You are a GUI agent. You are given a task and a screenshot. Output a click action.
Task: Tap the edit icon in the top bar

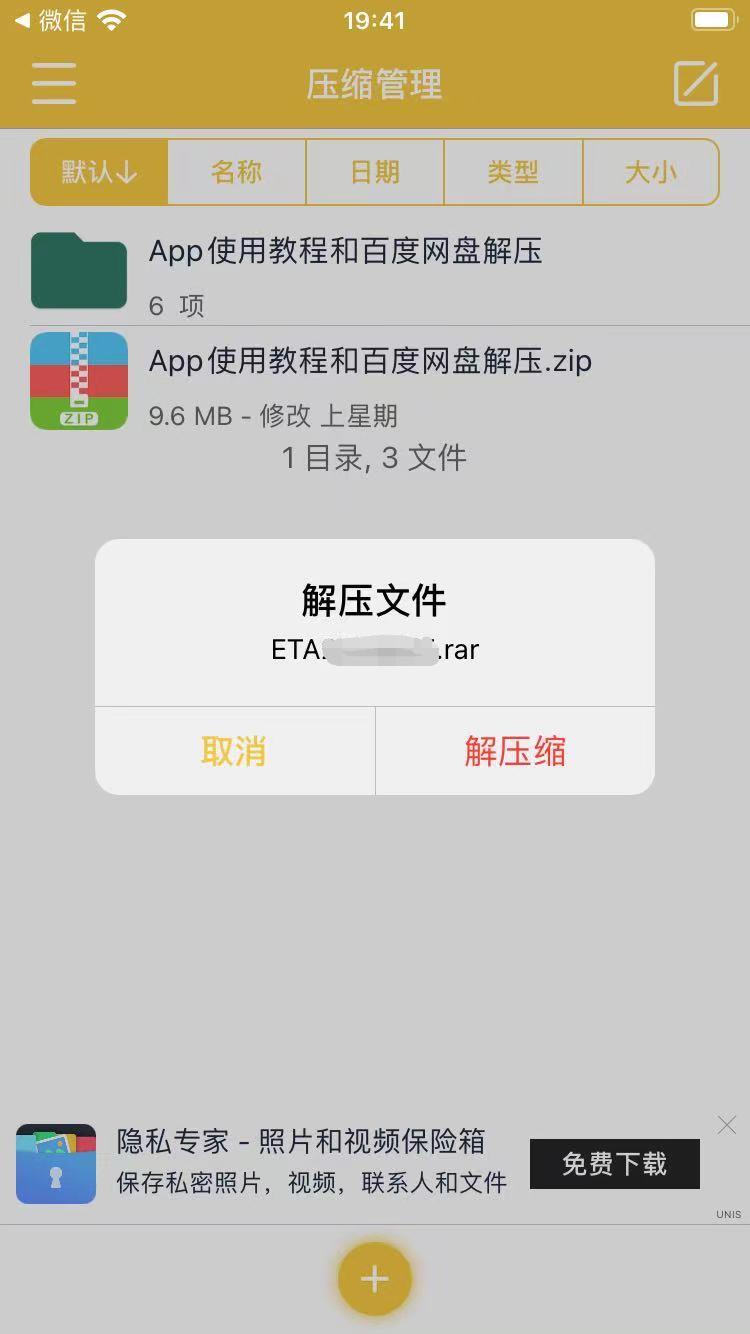point(696,83)
